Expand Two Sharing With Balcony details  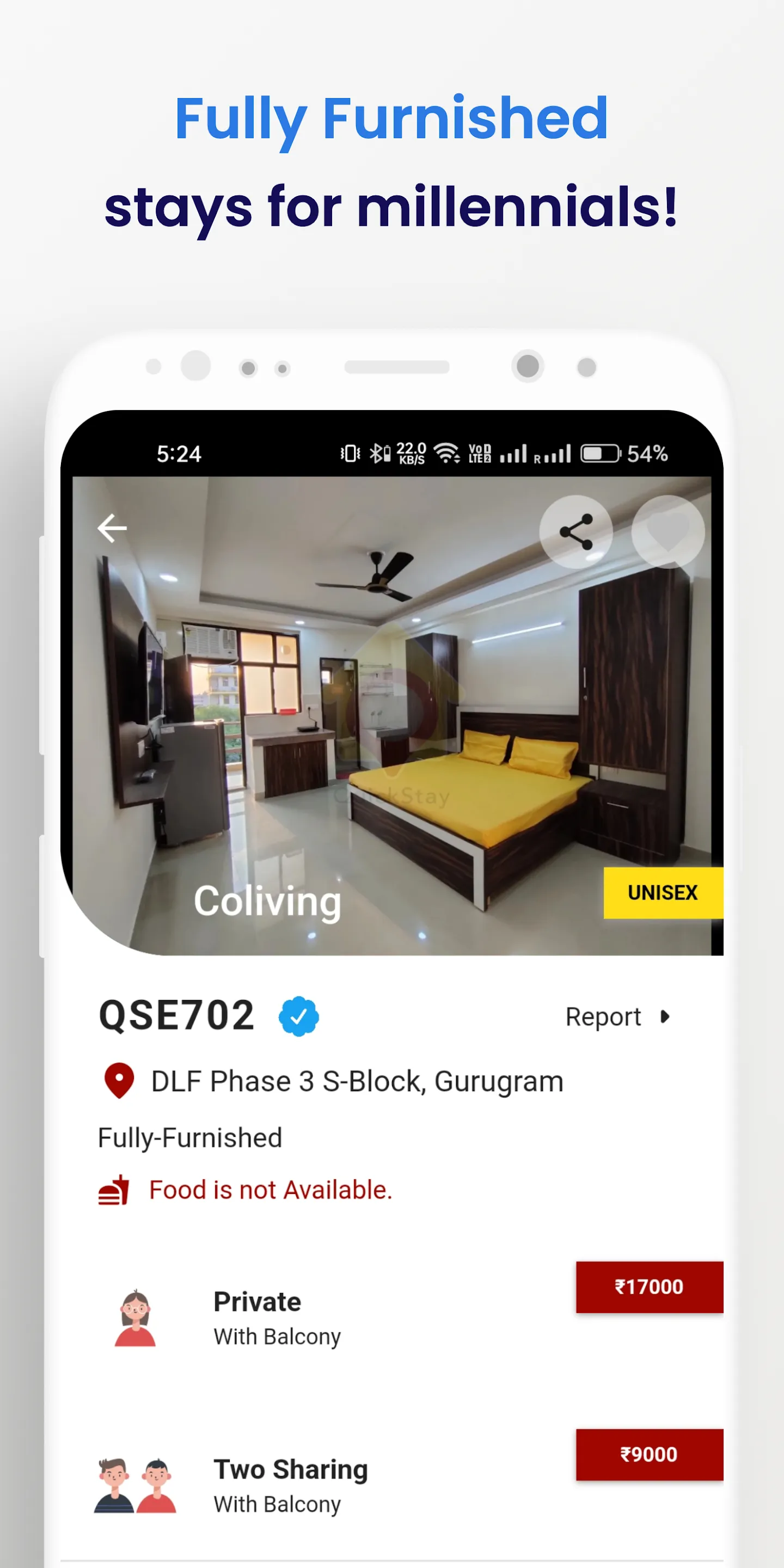click(x=290, y=1485)
